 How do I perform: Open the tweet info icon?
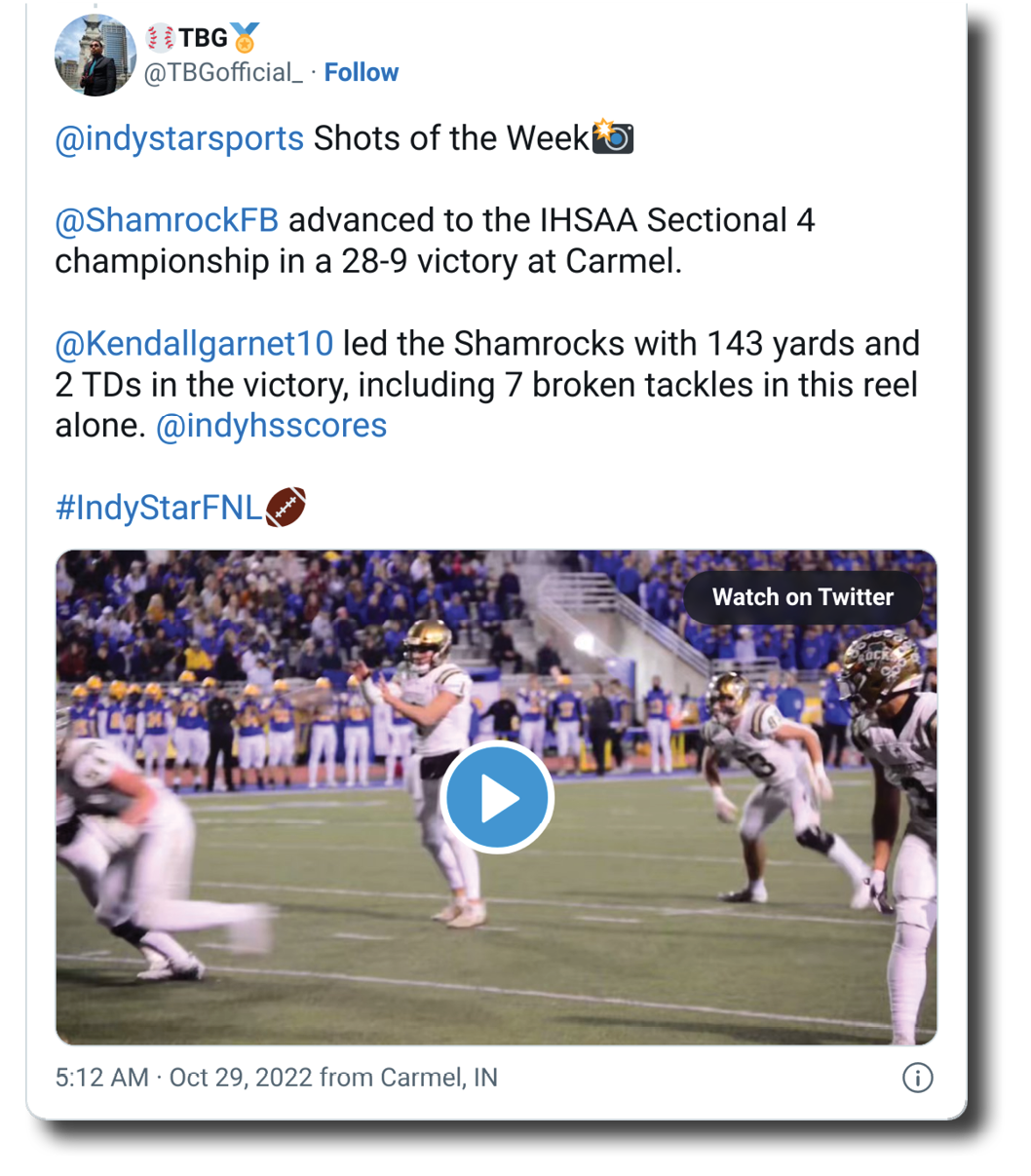point(917,1077)
